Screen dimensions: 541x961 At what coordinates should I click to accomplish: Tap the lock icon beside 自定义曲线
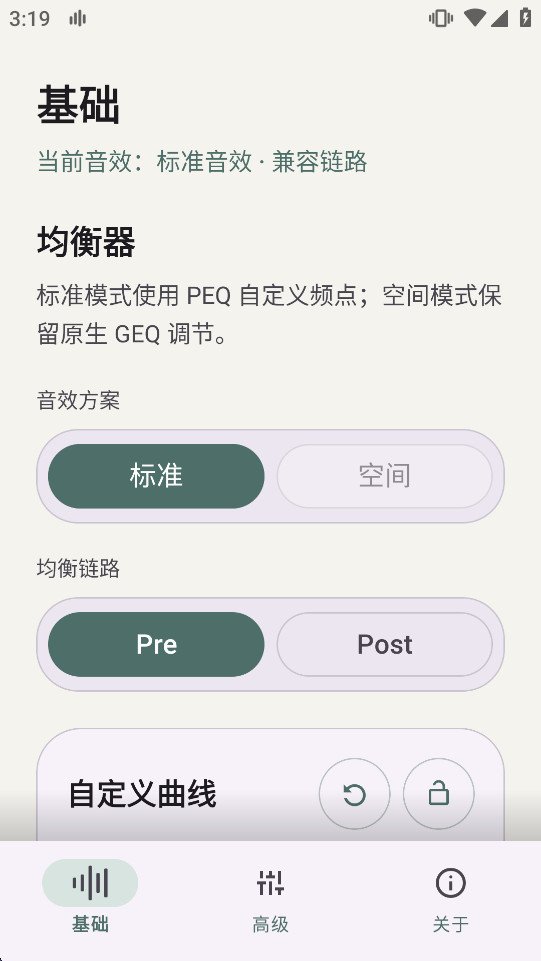point(439,794)
